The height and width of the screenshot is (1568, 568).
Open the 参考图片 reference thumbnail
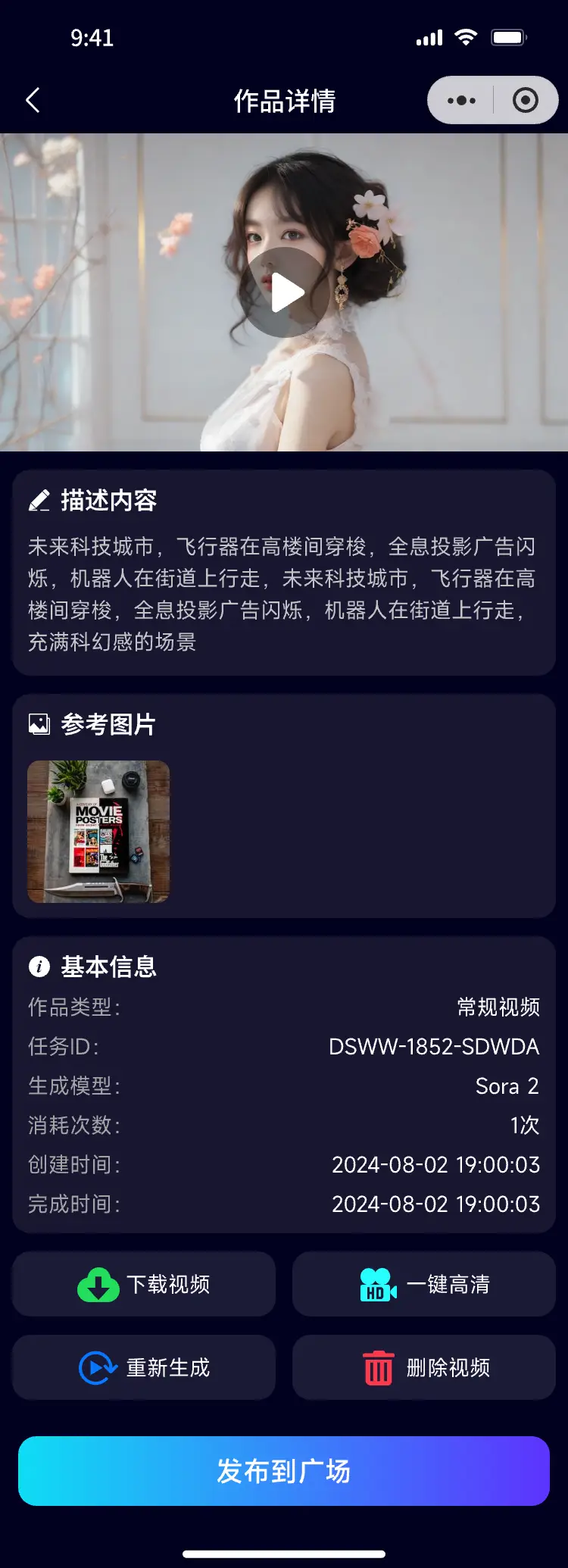click(98, 832)
